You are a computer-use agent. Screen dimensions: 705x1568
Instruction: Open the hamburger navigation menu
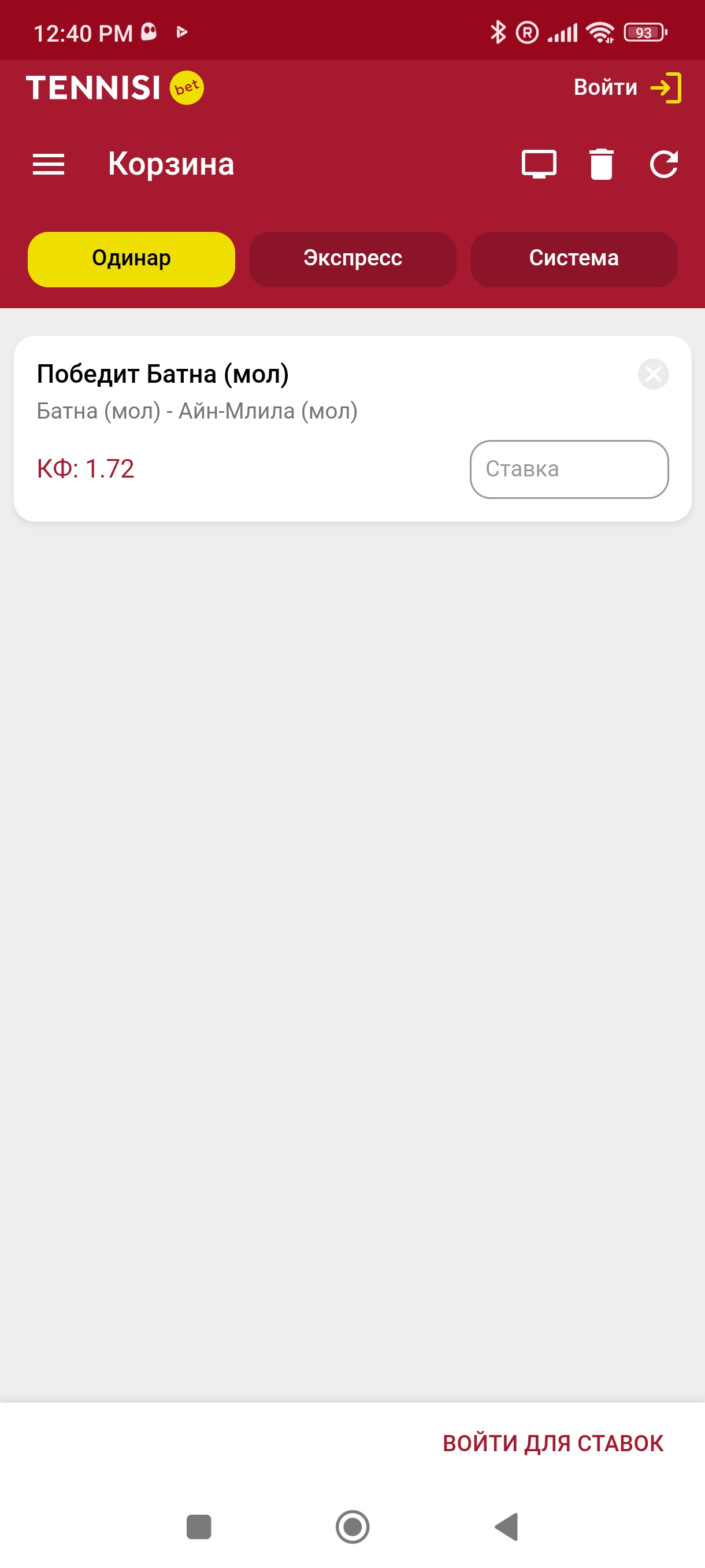[49, 164]
